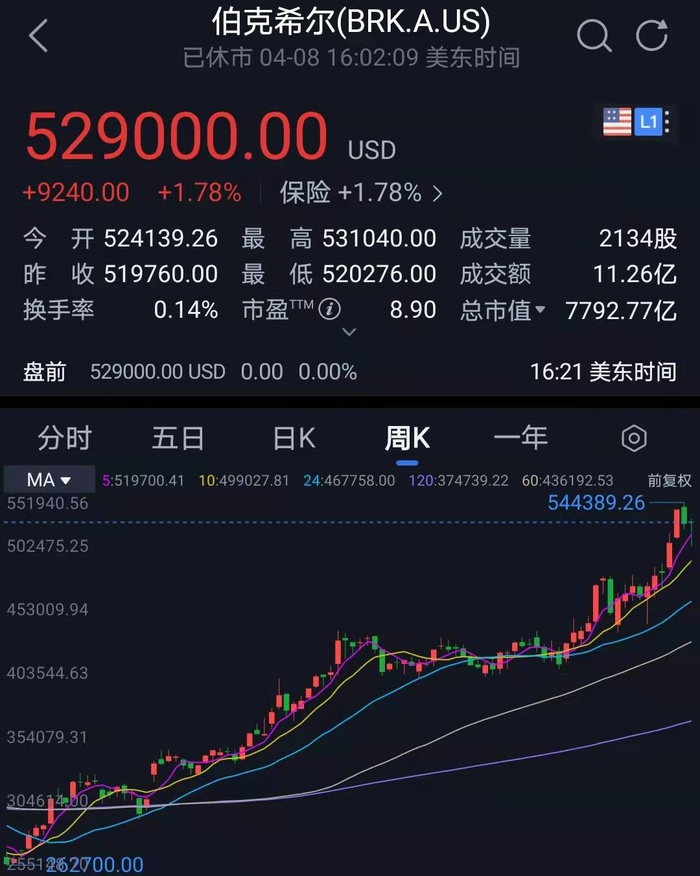700x876 pixels.
Task: Select the 日K chart tab
Action: 294,437
